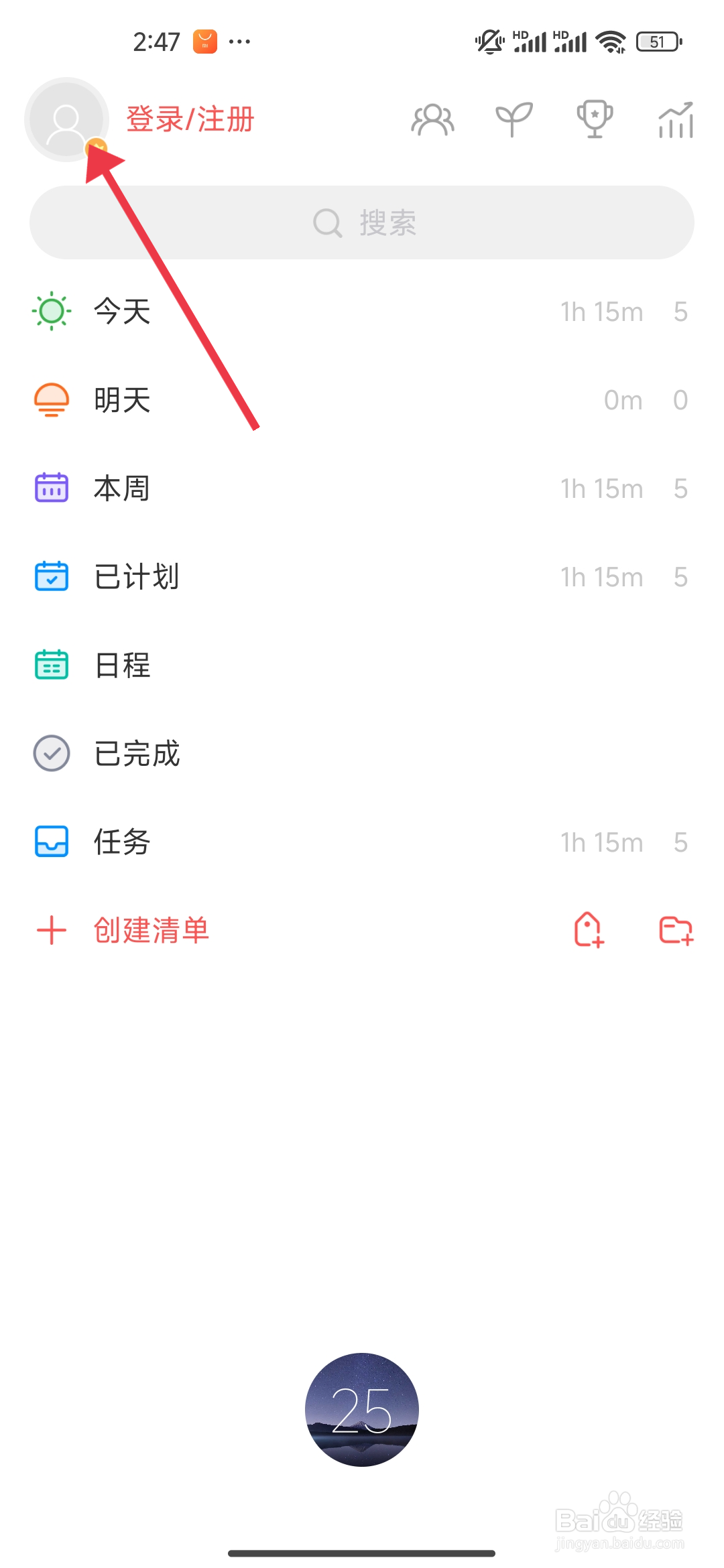Select the 本周 calendar icon
The image size is (724, 1568).
point(52,487)
